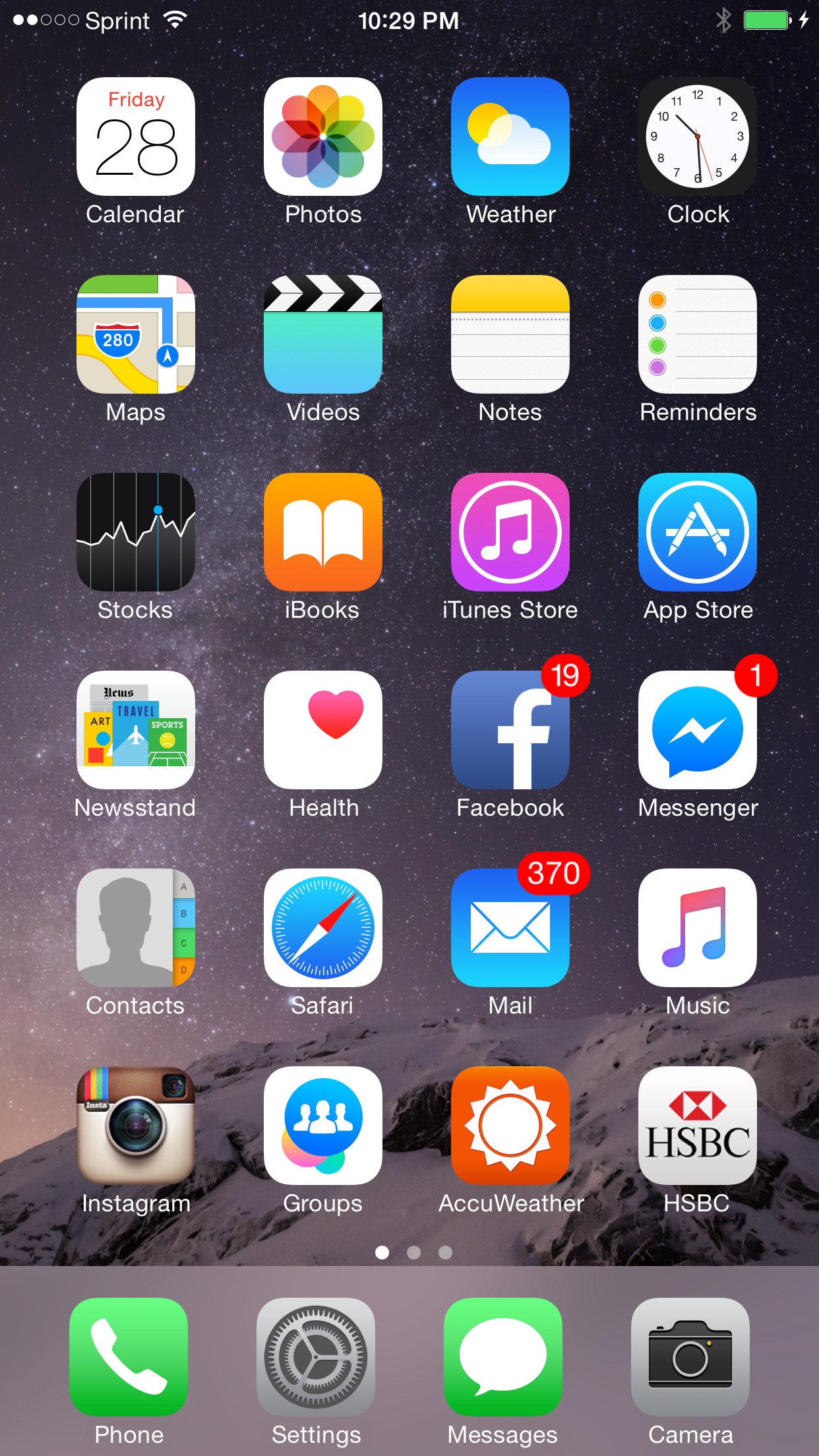Screen dimensions: 819x1456
Task: Open the Calendar app
Action: point(135,136)
